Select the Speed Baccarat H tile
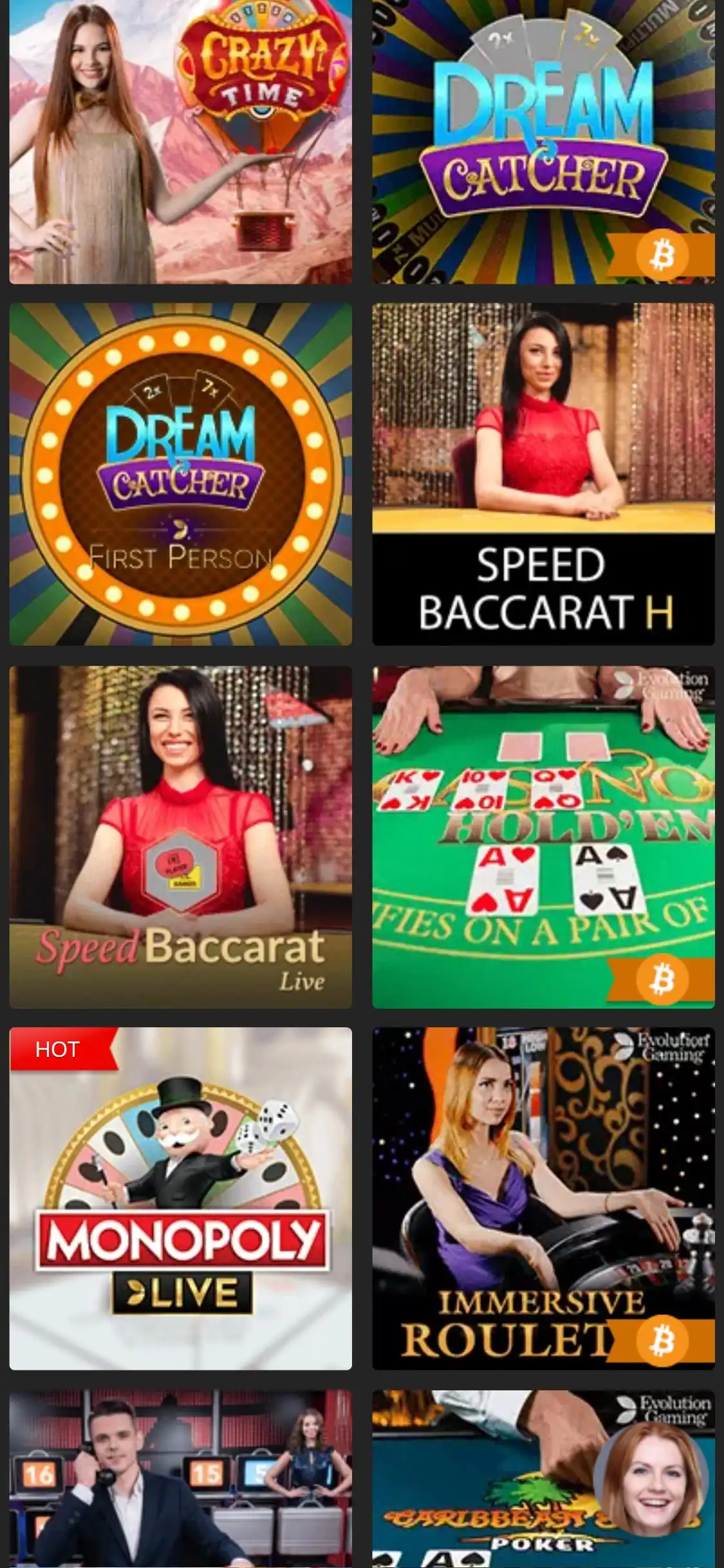The width and height of the screenshot is (724, 1568). click(543, 474)
